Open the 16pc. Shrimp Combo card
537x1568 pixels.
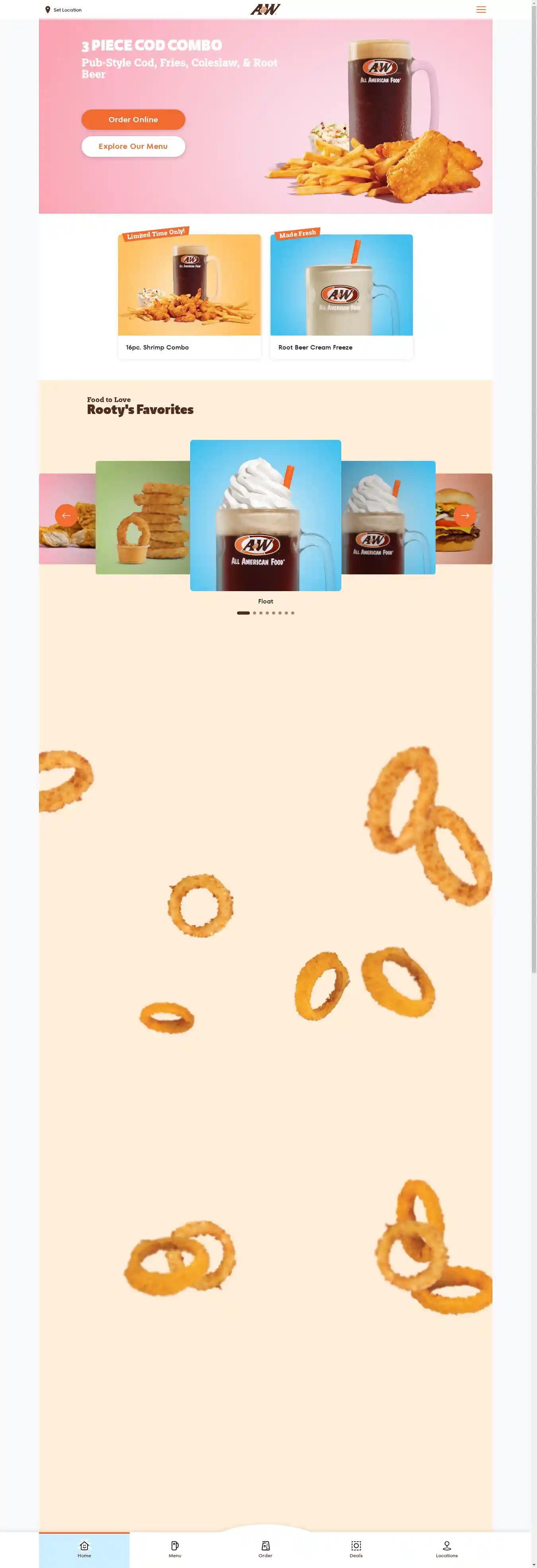click(x=189, y=296)
